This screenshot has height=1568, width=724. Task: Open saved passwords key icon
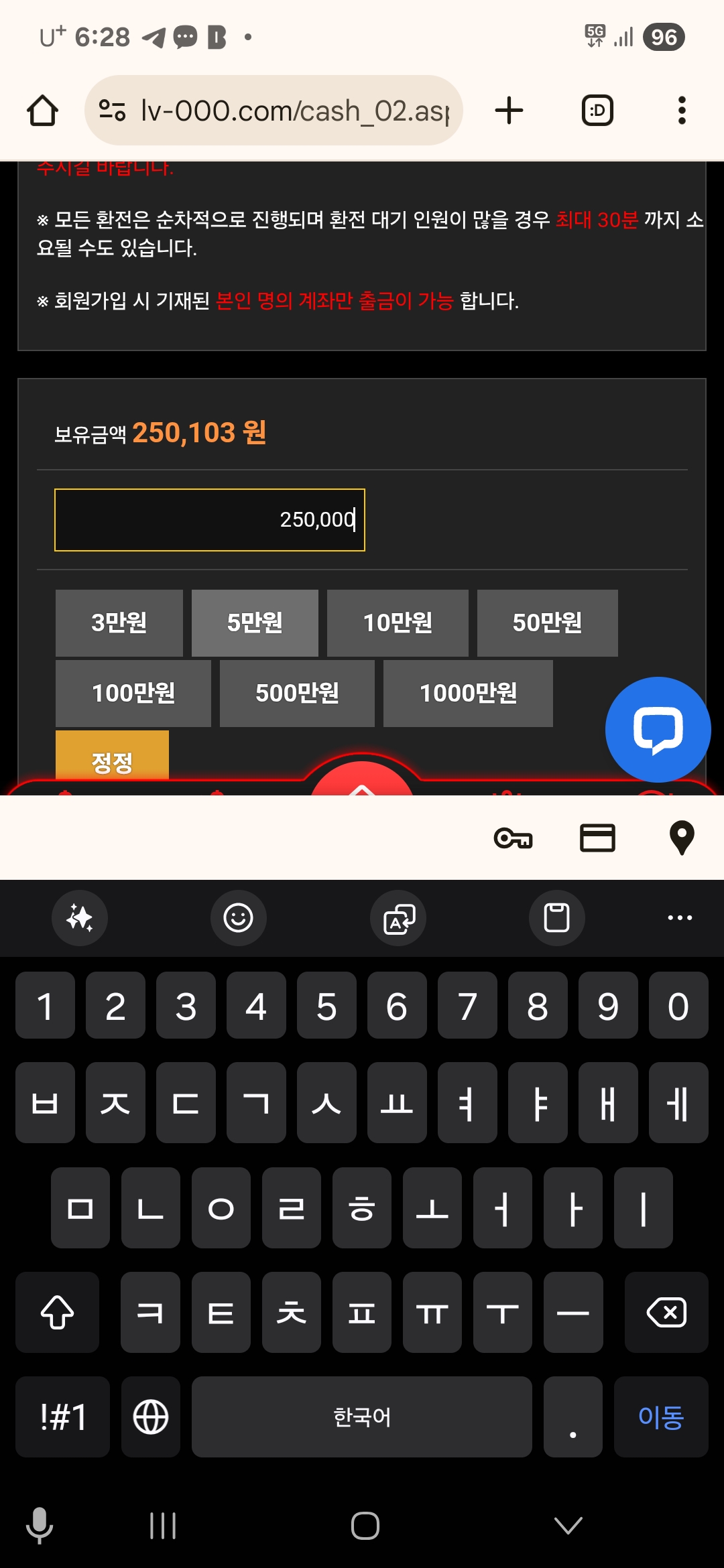513,838
